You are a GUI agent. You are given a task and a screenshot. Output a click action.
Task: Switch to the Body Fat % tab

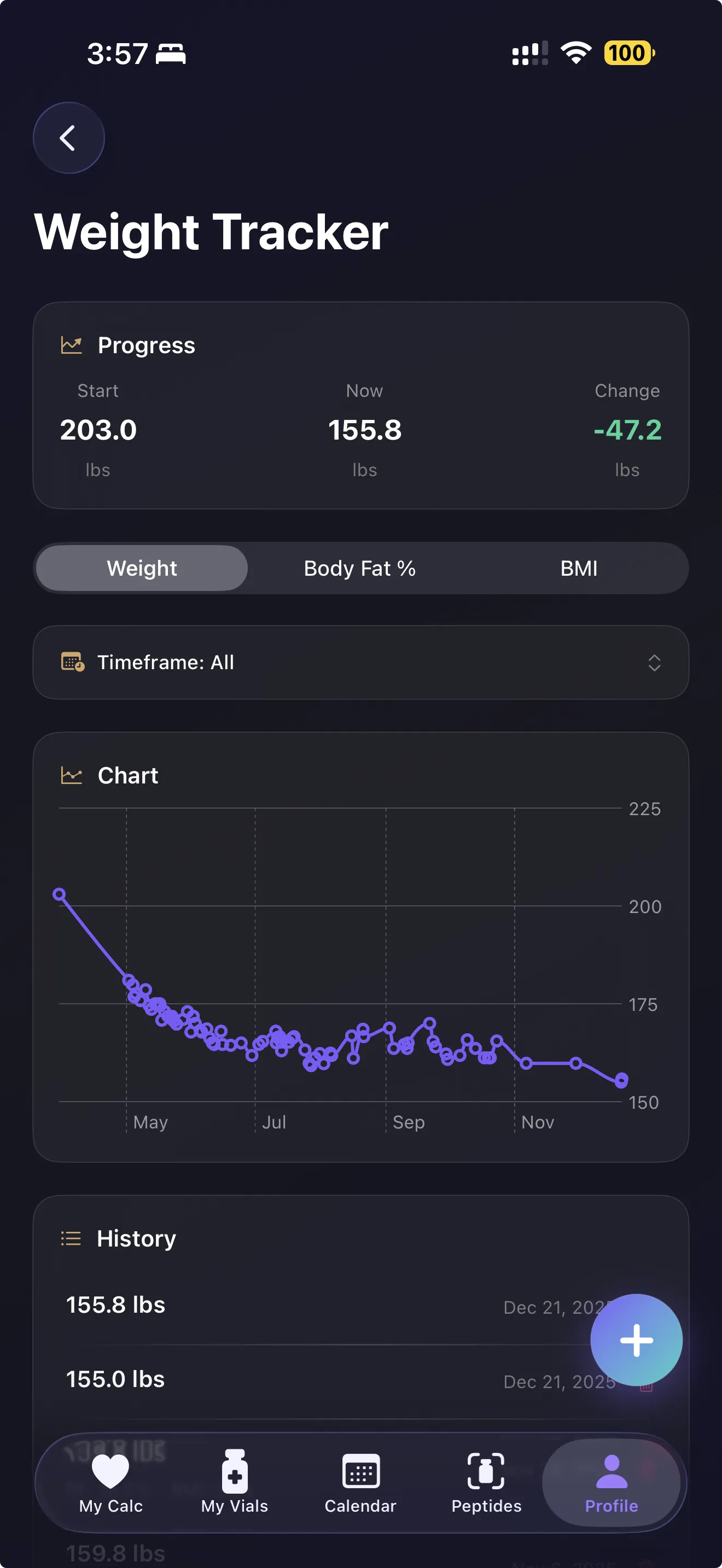click(x=359, y=568)
